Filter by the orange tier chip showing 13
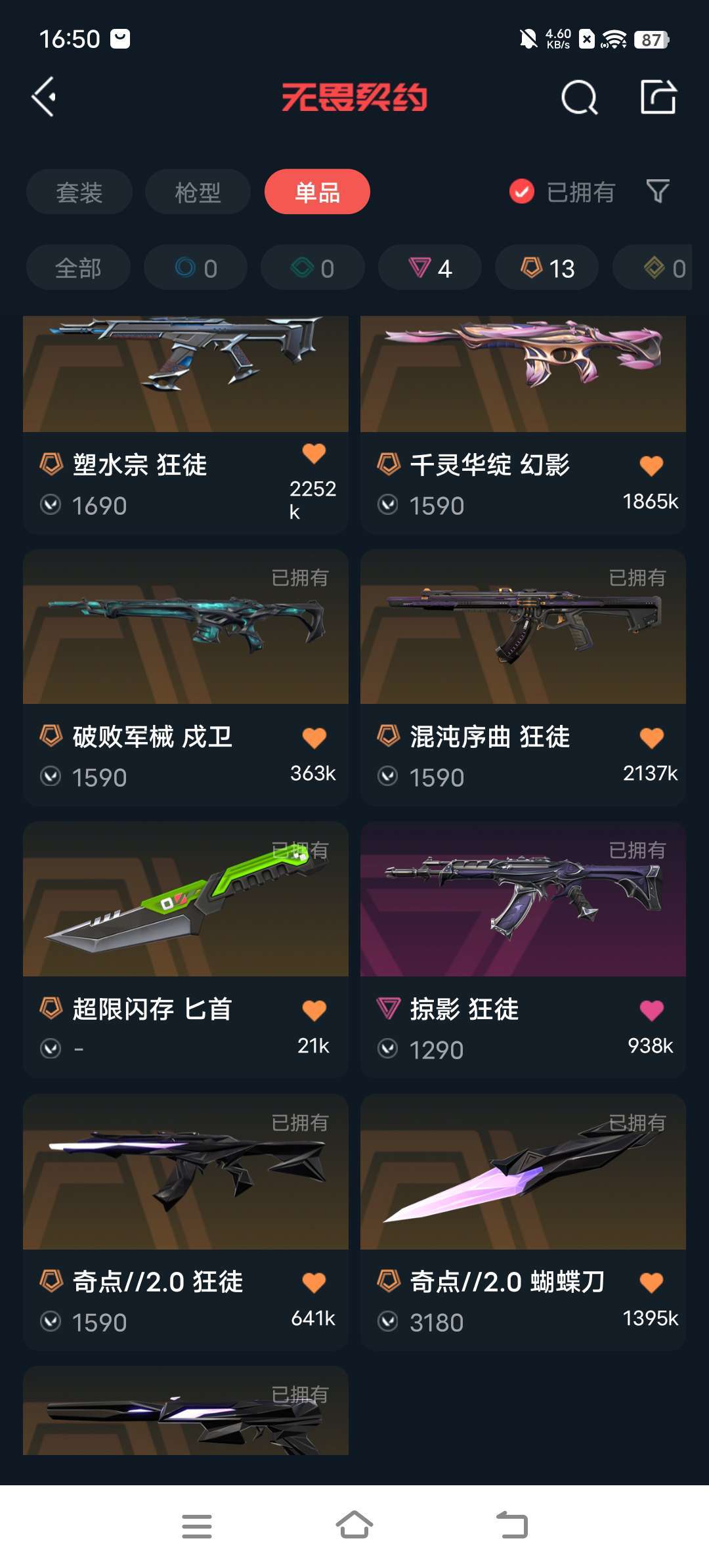The image size is (709, 1568). [547, 268]
